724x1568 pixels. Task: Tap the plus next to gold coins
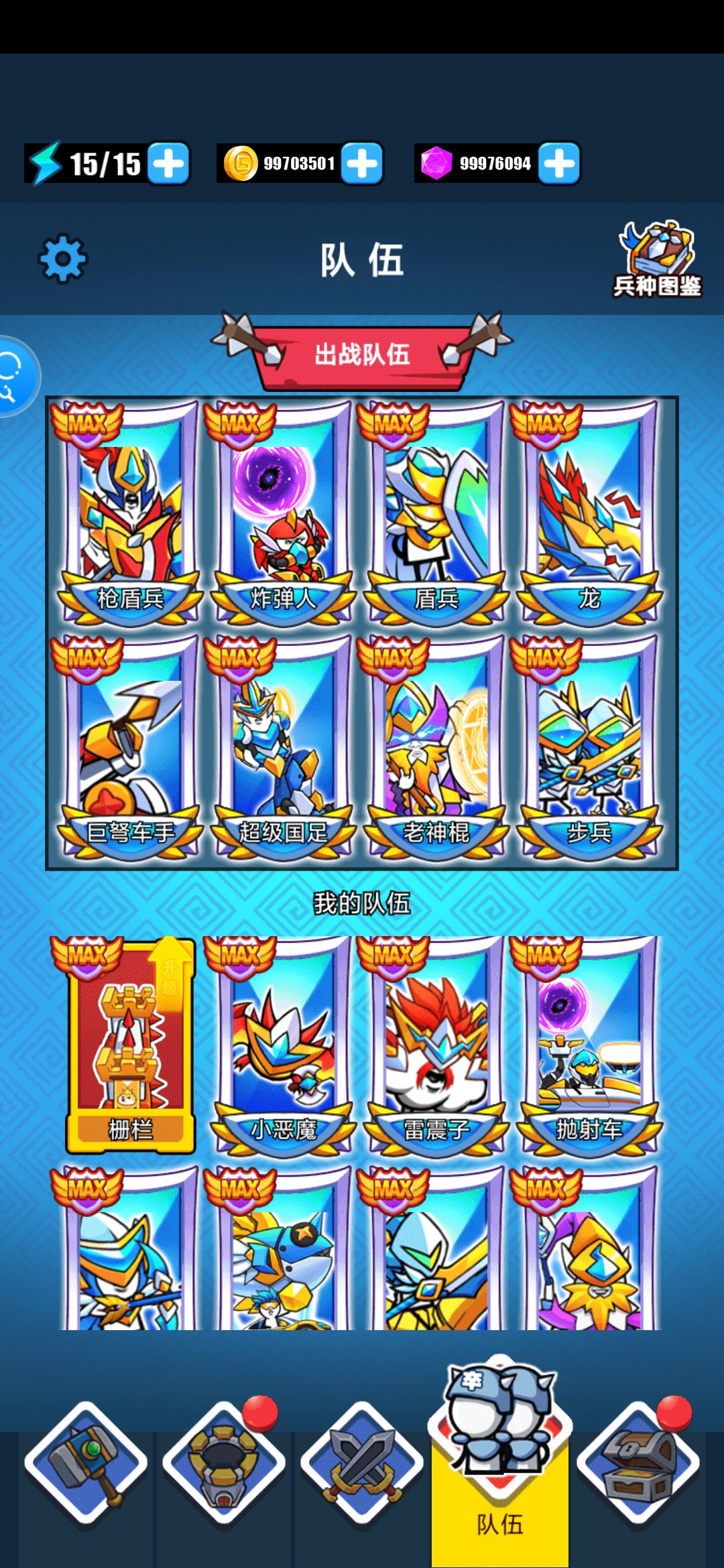pyautogui.click(x=362, y=163)
